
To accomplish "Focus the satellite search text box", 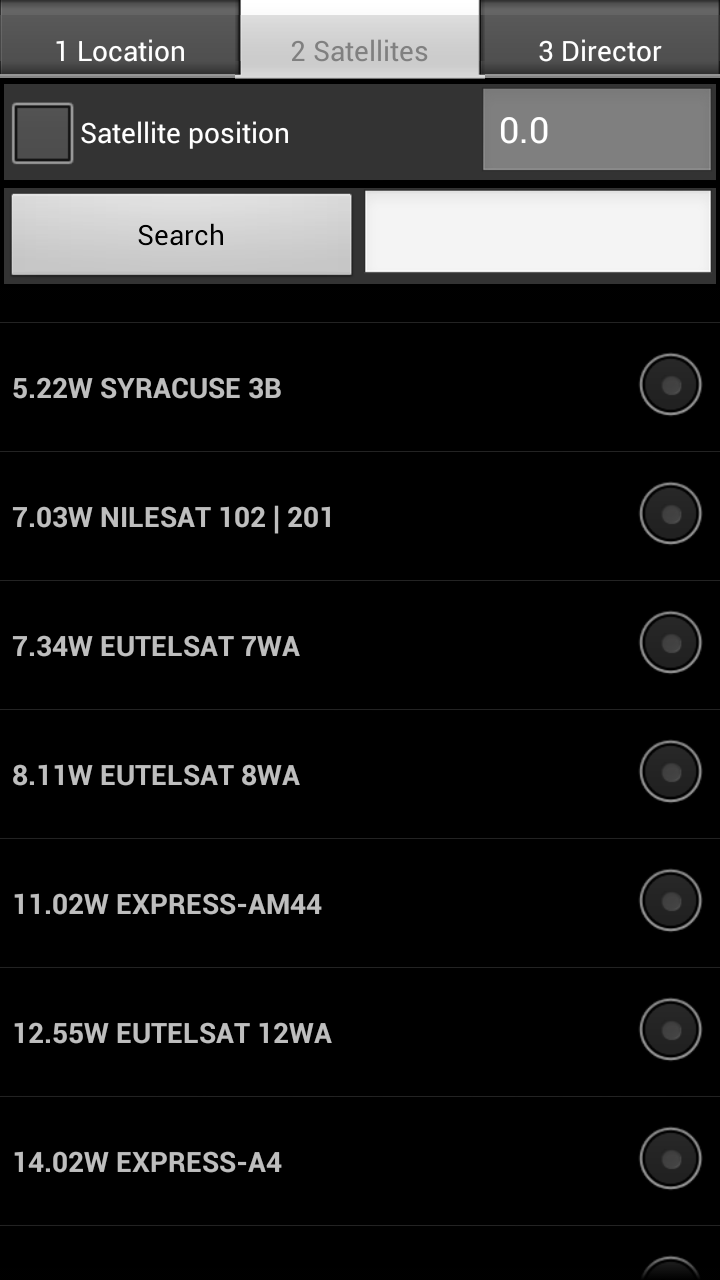I will click(537, 231).
